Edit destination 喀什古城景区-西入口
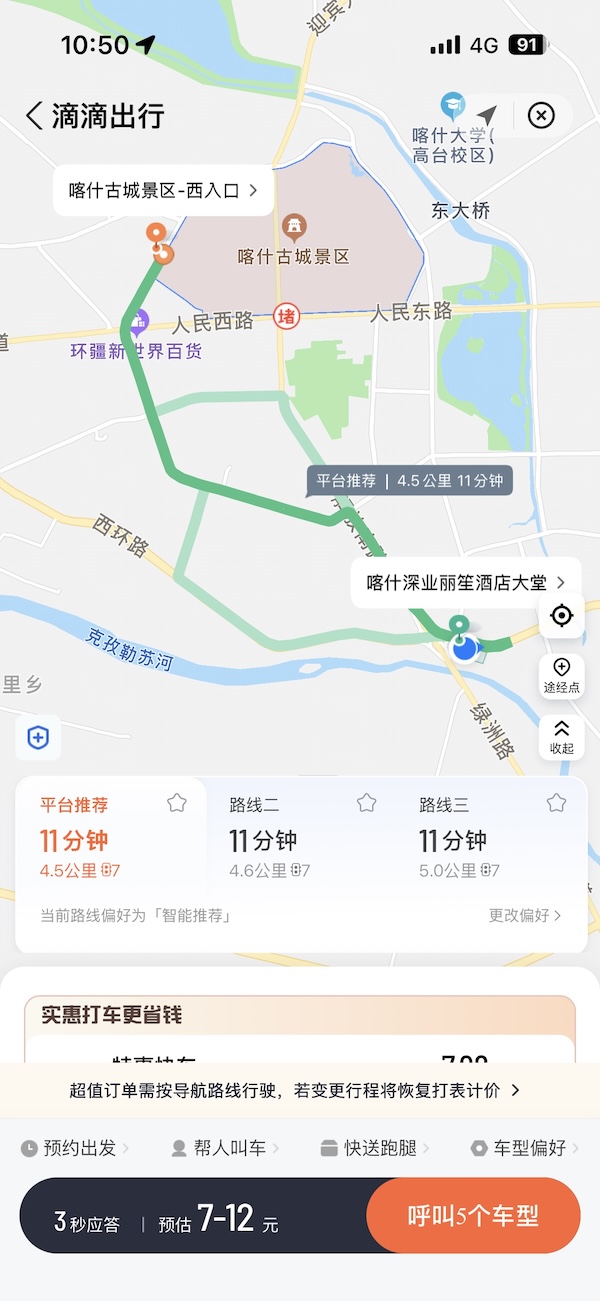Screen dimensions: 600x1301 coord(163,190)
